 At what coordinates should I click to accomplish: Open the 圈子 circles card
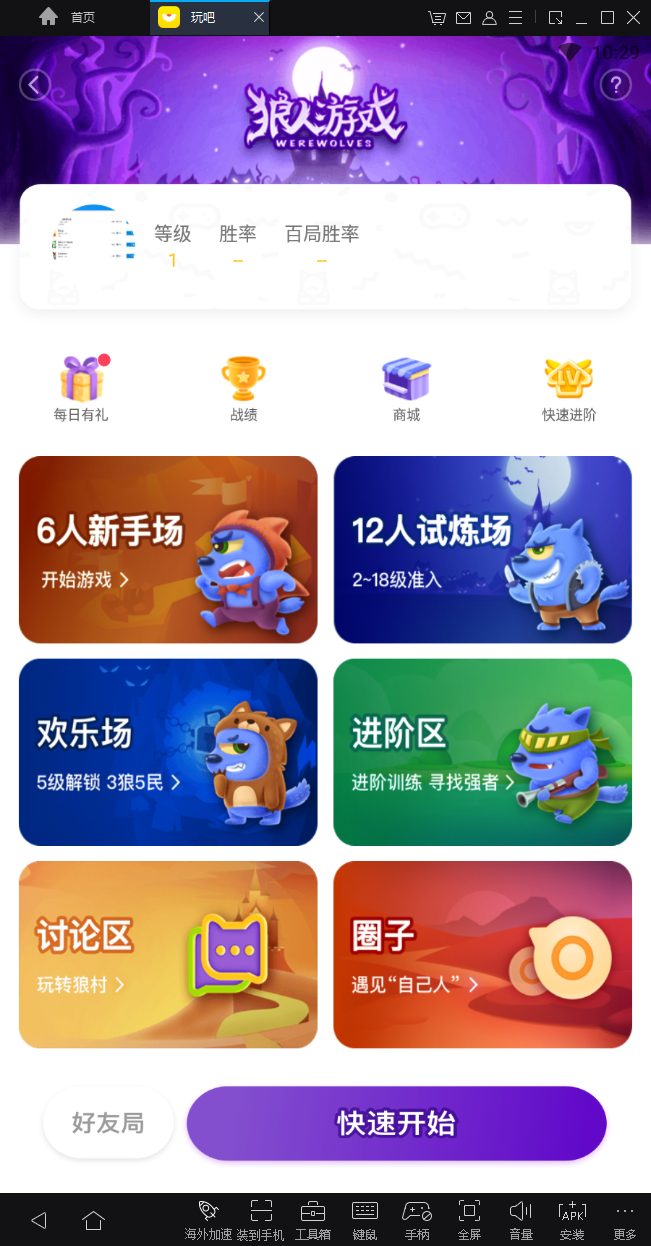(482, 954)
